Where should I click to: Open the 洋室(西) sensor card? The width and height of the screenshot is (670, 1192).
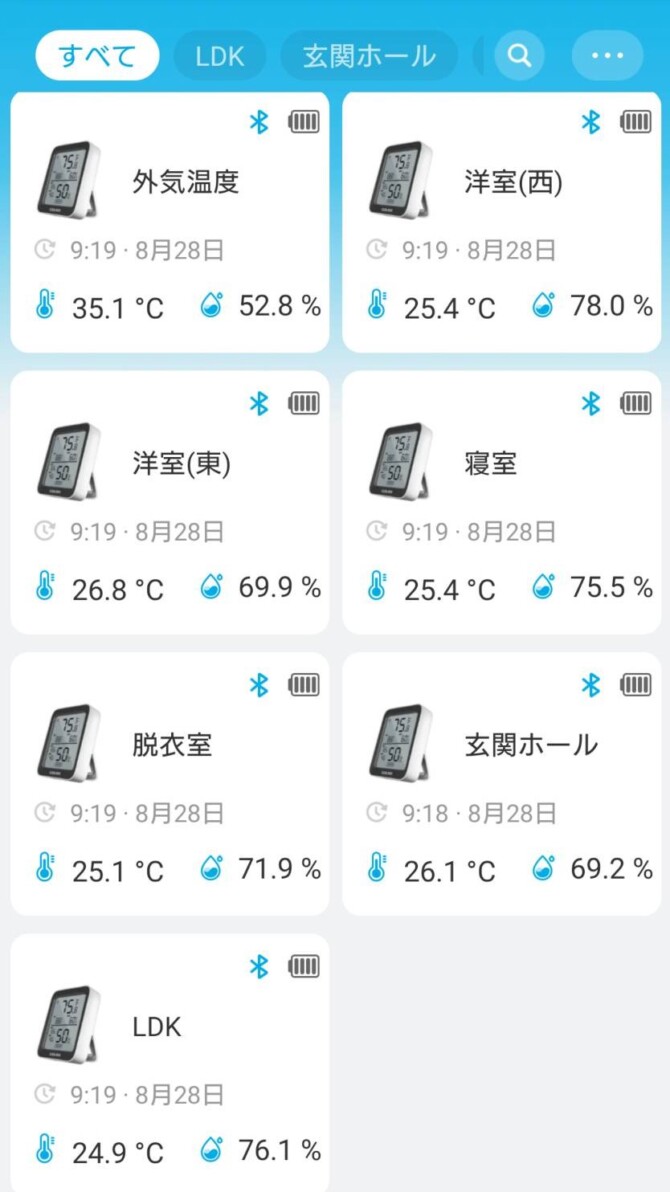click(x=502, y=222)
